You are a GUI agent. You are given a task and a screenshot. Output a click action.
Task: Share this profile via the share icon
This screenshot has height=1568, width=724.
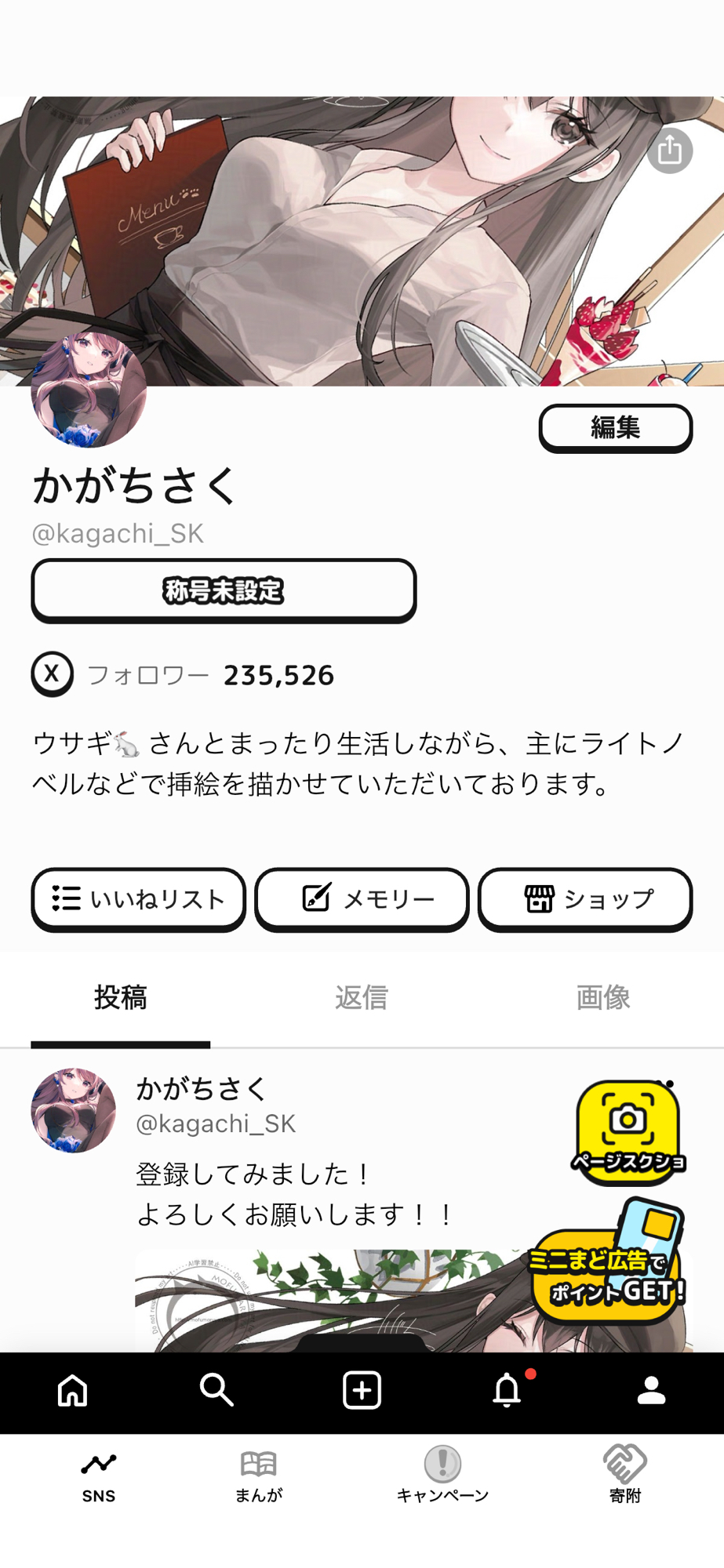pyautogui.click(x=669, y=151)
